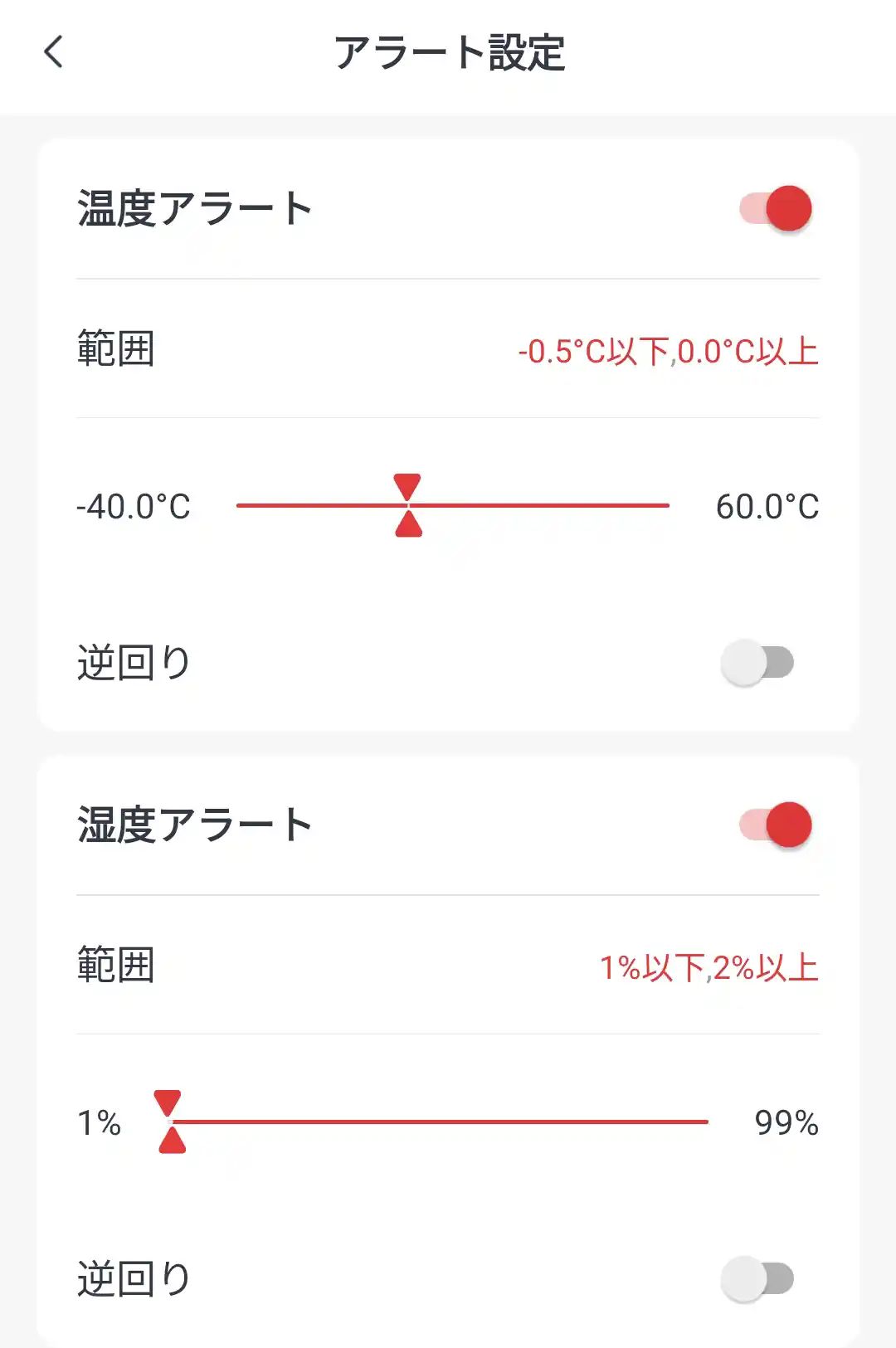The image size is (896, 1348).
Task: Open the temperature 範囲 setting row
Action: [x=448, y=352]
